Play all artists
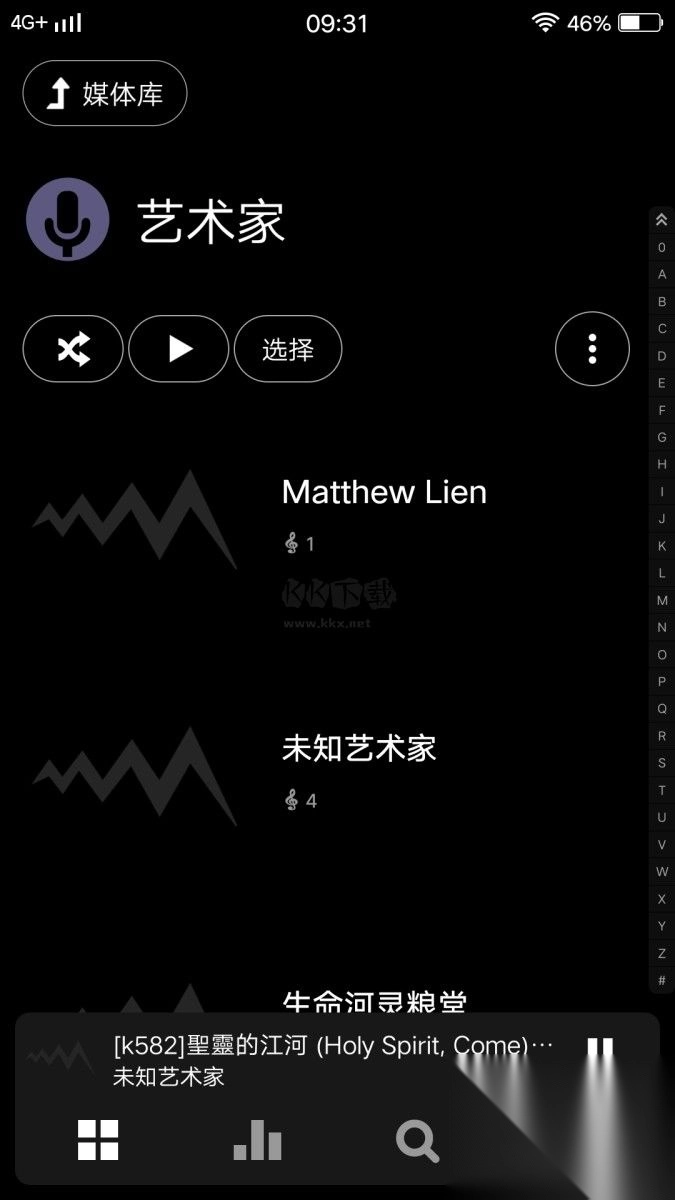The width and height of the screenshot is (675, 1200). pyautogui.click(x=179, y=349)
